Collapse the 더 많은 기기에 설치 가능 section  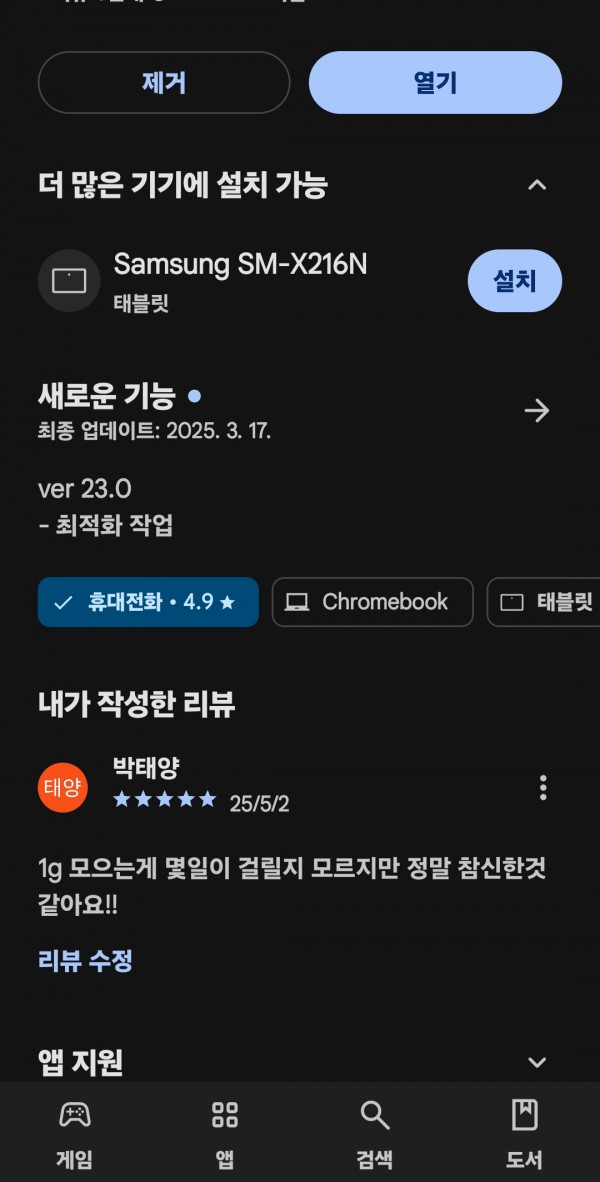point(537,185)
